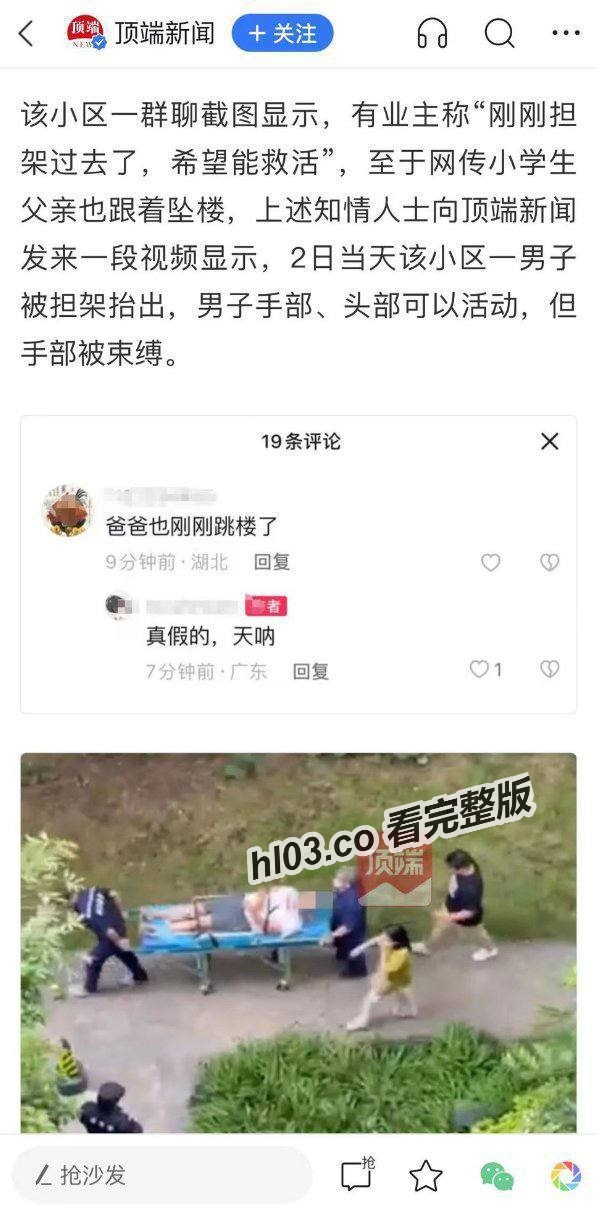Listen to the article via headphones icon
The width and height of the screenshot is (596, 1205).
pos(432,34)
